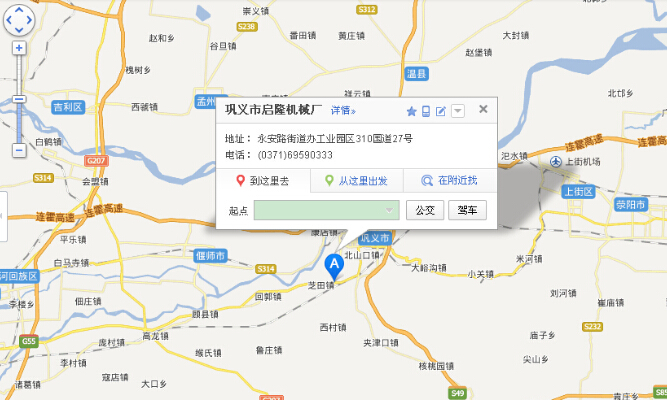
Task: Switch to the 从这里出发 tab
Action: click(x=356, y=181)
